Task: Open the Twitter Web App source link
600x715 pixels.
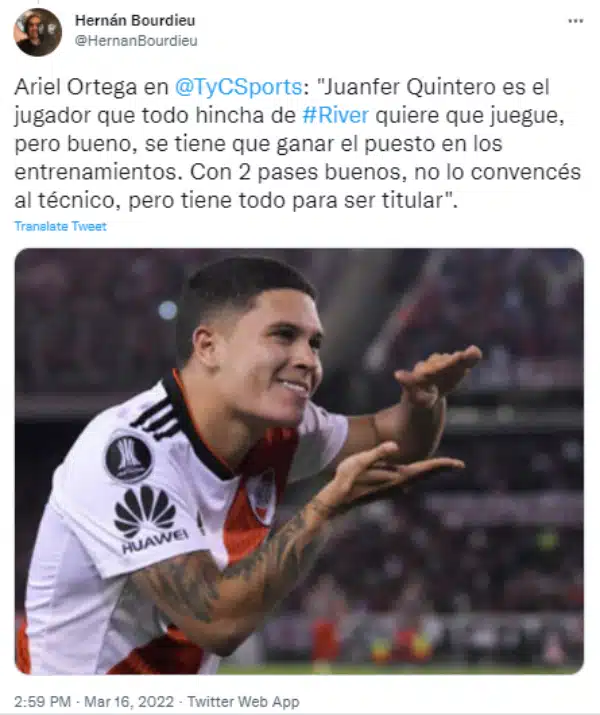Action: [243, 702]
